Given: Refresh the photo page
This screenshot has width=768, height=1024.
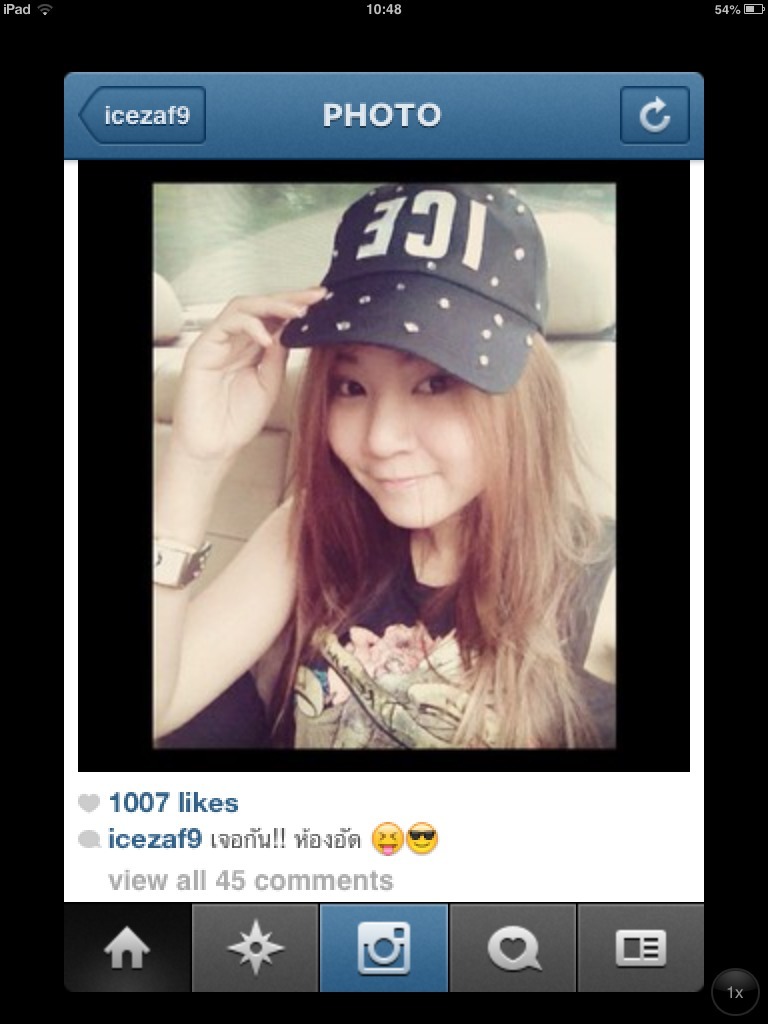Looking at the screenshot, I should (x=654, y=115).
